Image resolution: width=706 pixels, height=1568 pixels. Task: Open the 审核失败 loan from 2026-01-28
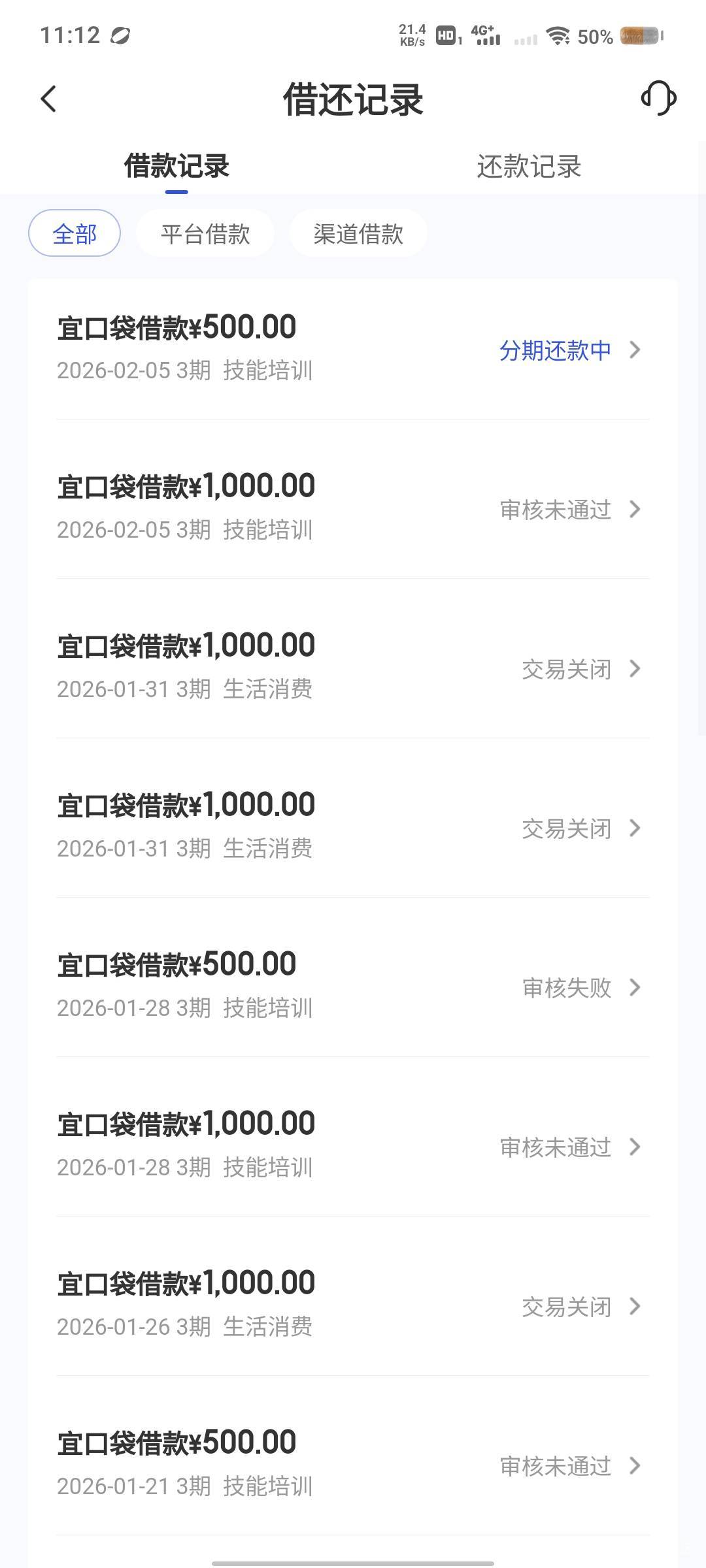click(353, 986)
